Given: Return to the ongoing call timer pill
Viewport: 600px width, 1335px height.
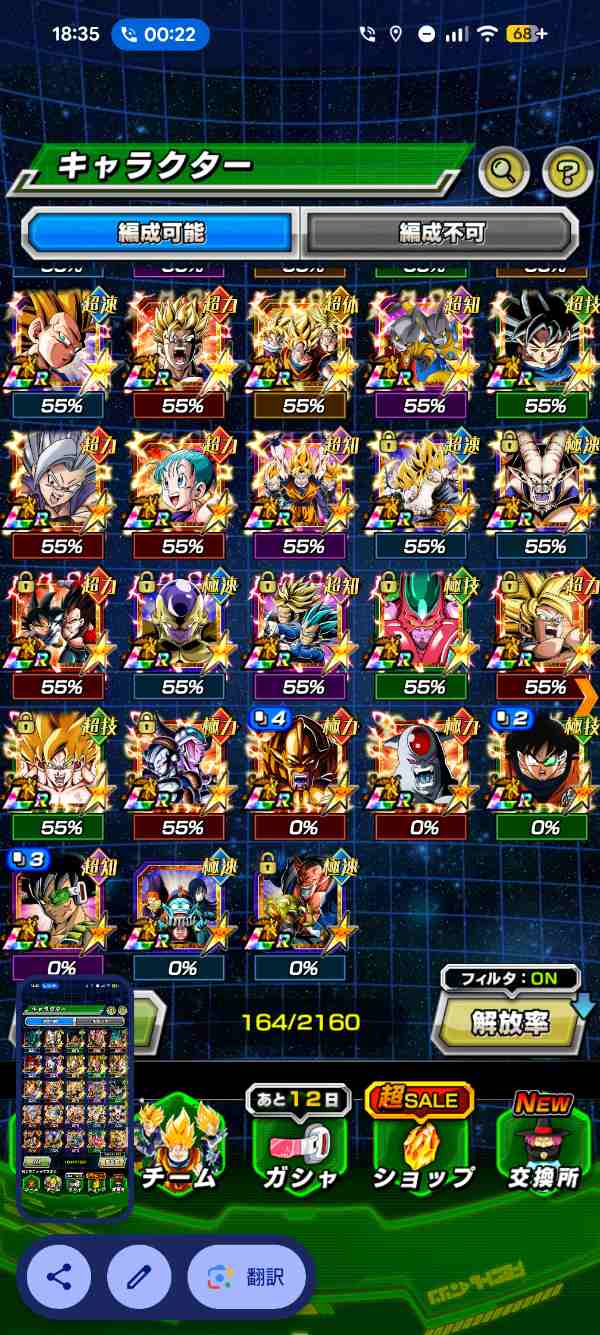Looking at the screenshot, I should (x=160, y=34).
